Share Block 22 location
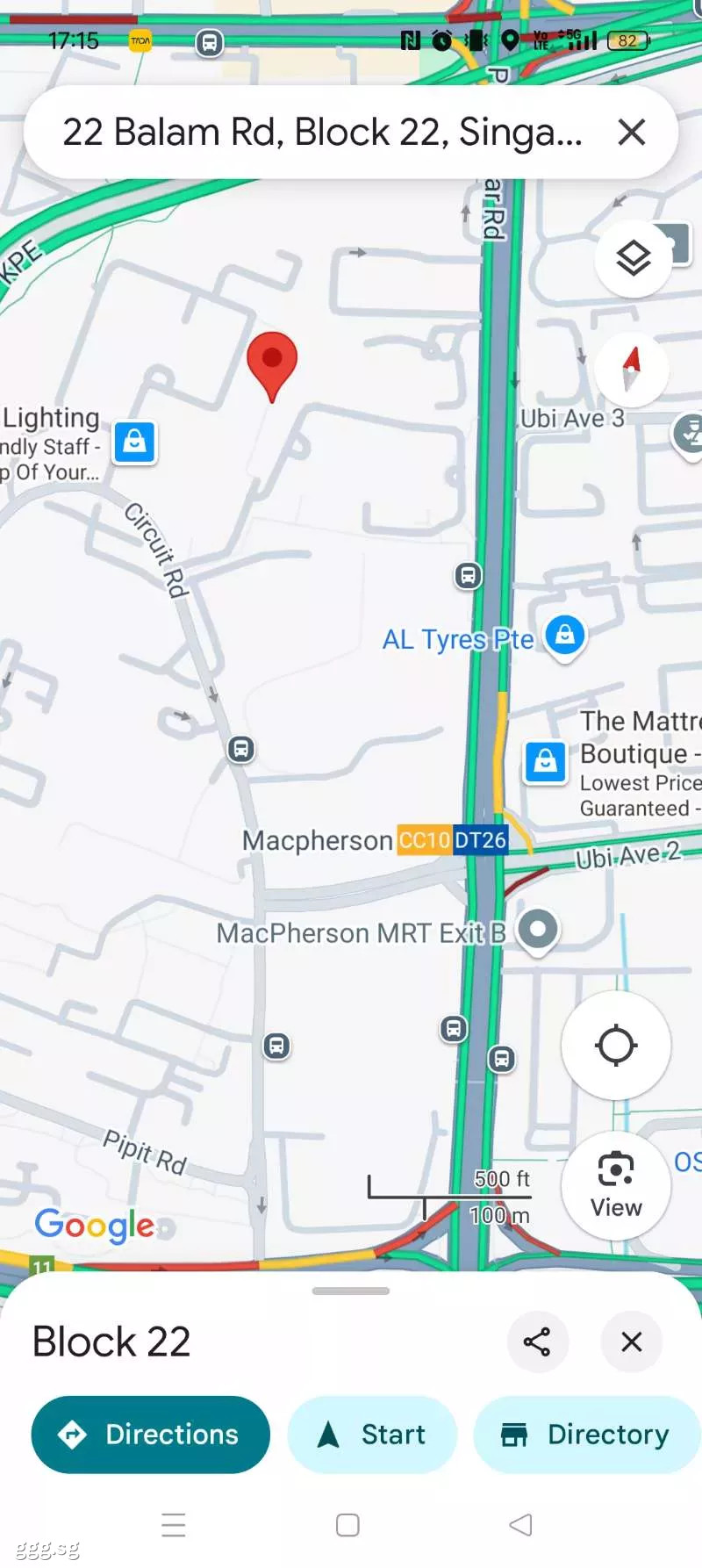Screen dimensions: 702x1568 click(x=537, y=1341)
